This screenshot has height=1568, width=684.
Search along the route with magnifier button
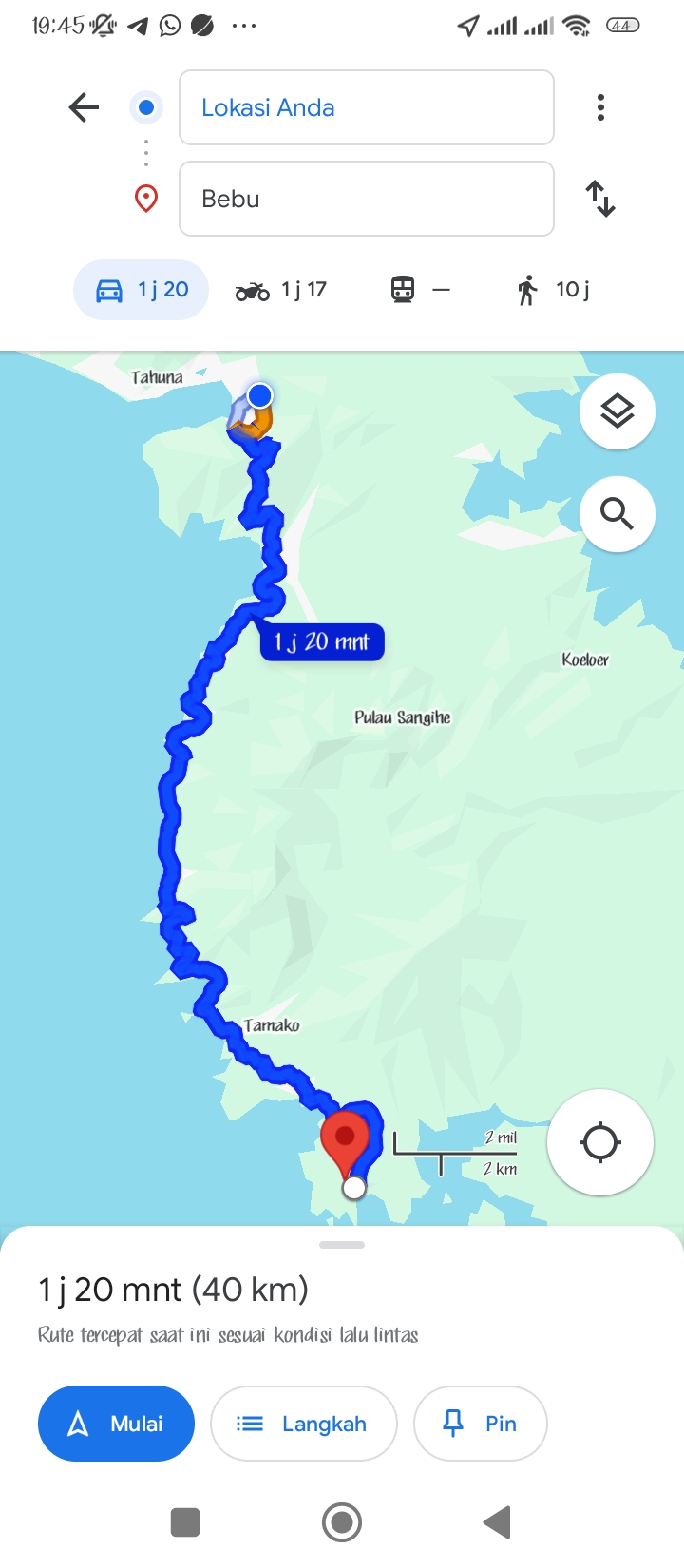[617, 514]
